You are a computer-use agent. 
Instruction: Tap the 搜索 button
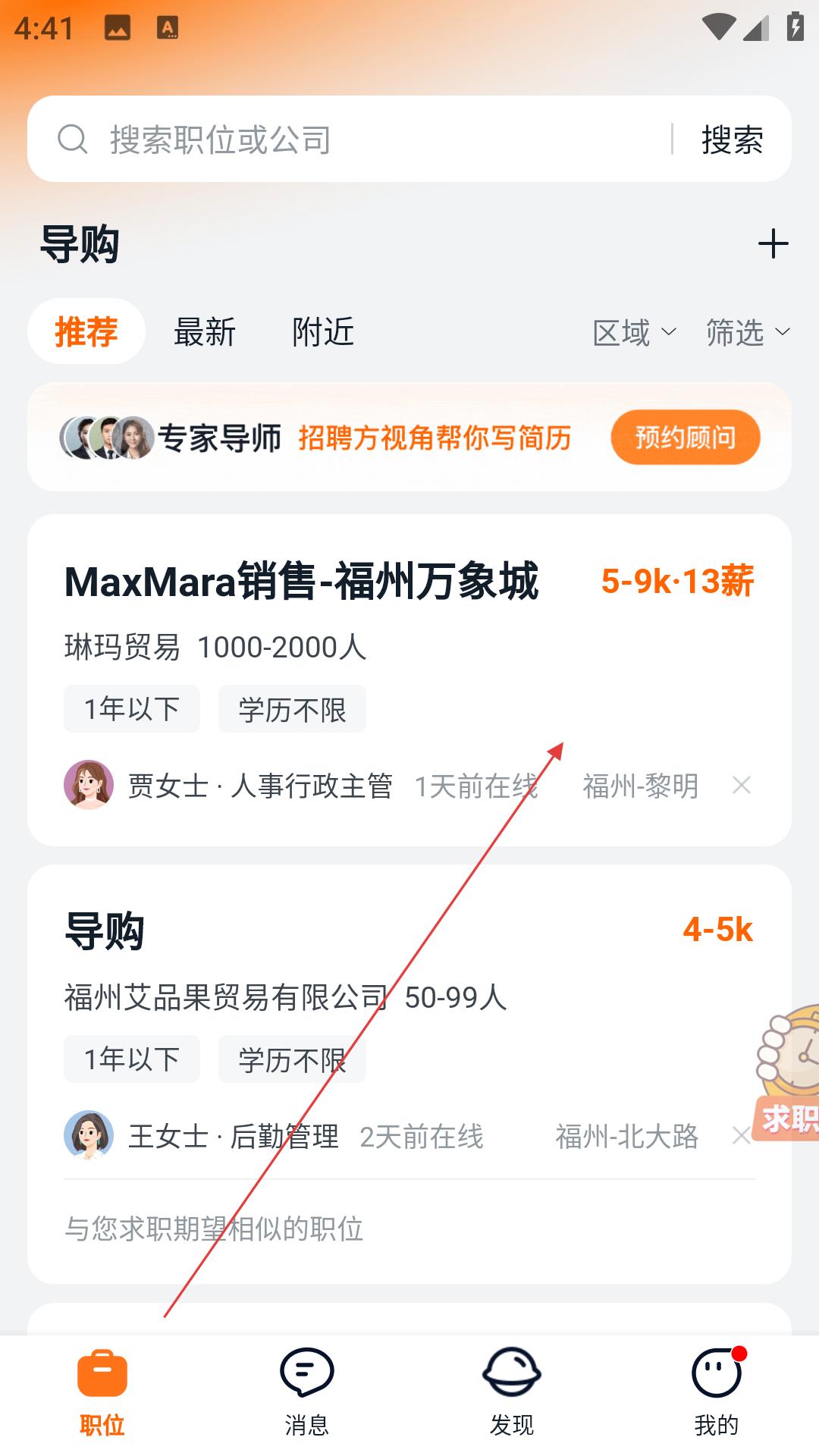pyautogui.click(x=732, y=140)
